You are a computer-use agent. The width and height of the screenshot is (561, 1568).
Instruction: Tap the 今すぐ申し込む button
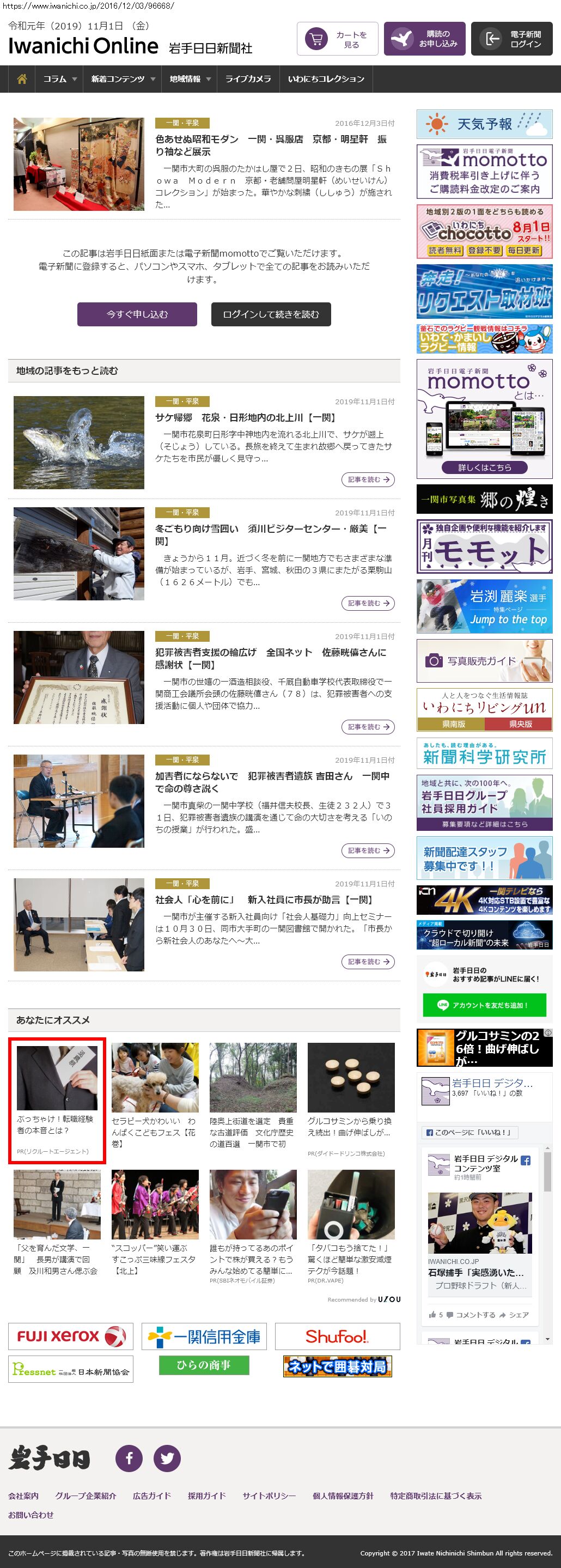pos(137,314)
